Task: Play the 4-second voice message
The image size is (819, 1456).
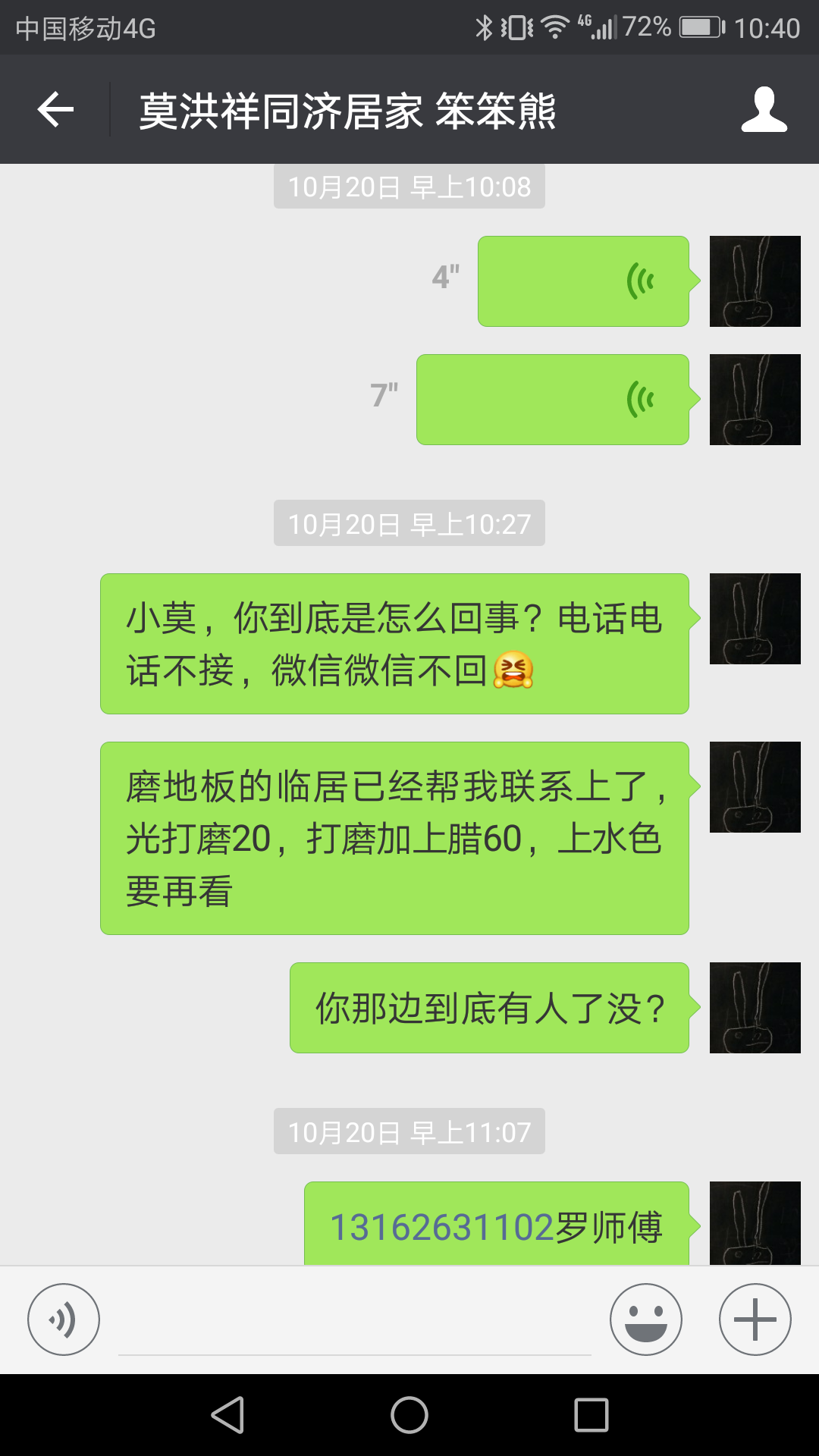Action: tap(583, 281)
